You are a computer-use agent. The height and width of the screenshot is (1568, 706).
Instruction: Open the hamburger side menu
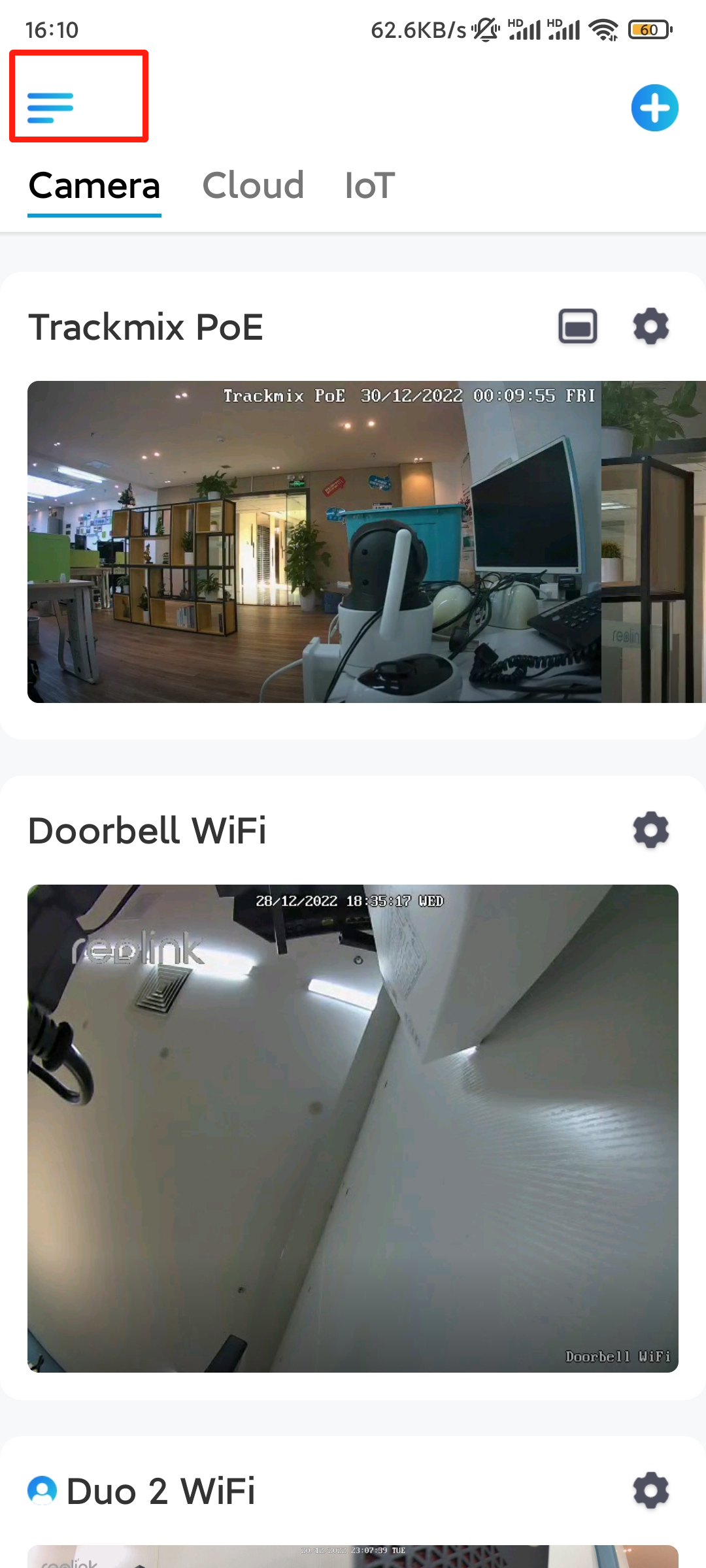pos(50,108)
